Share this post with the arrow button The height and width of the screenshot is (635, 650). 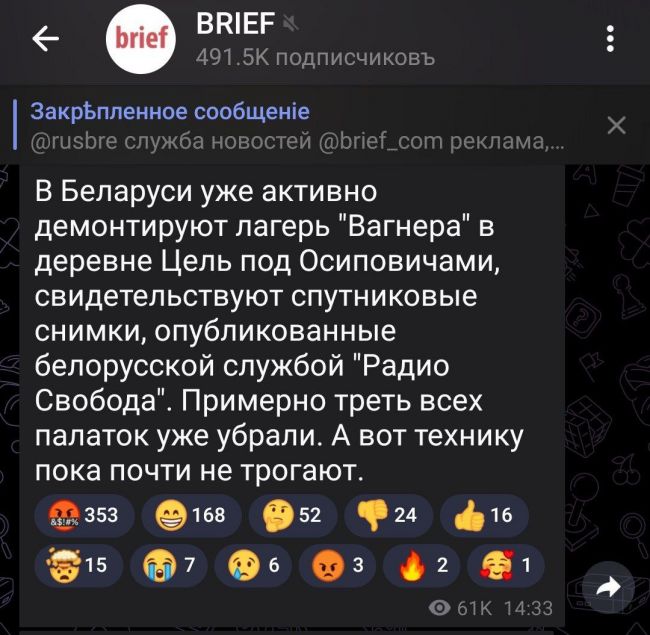pyautogui.click(x=607, y=591)
